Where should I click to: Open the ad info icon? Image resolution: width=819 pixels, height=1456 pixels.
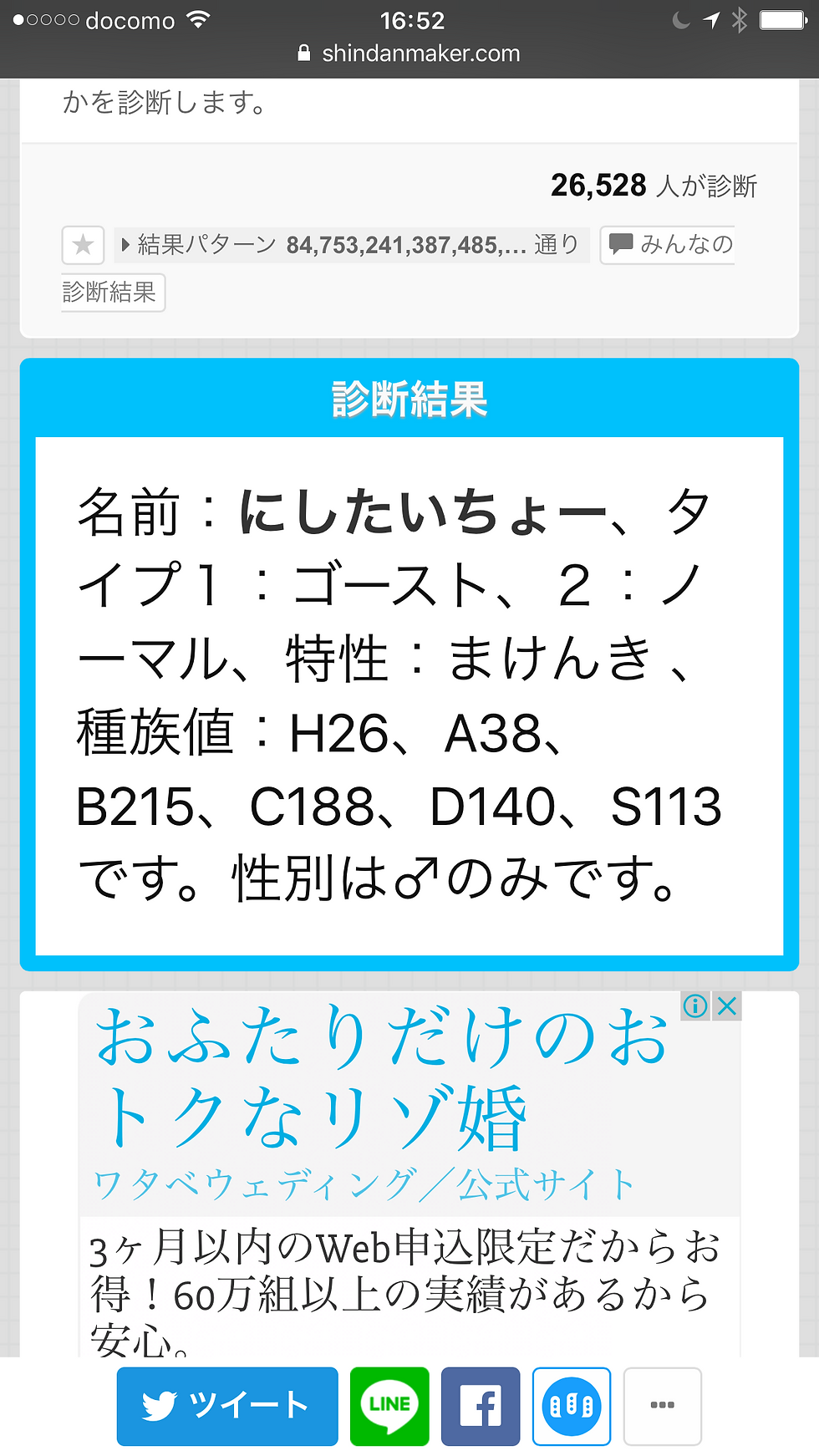(x=695, y=1006)
